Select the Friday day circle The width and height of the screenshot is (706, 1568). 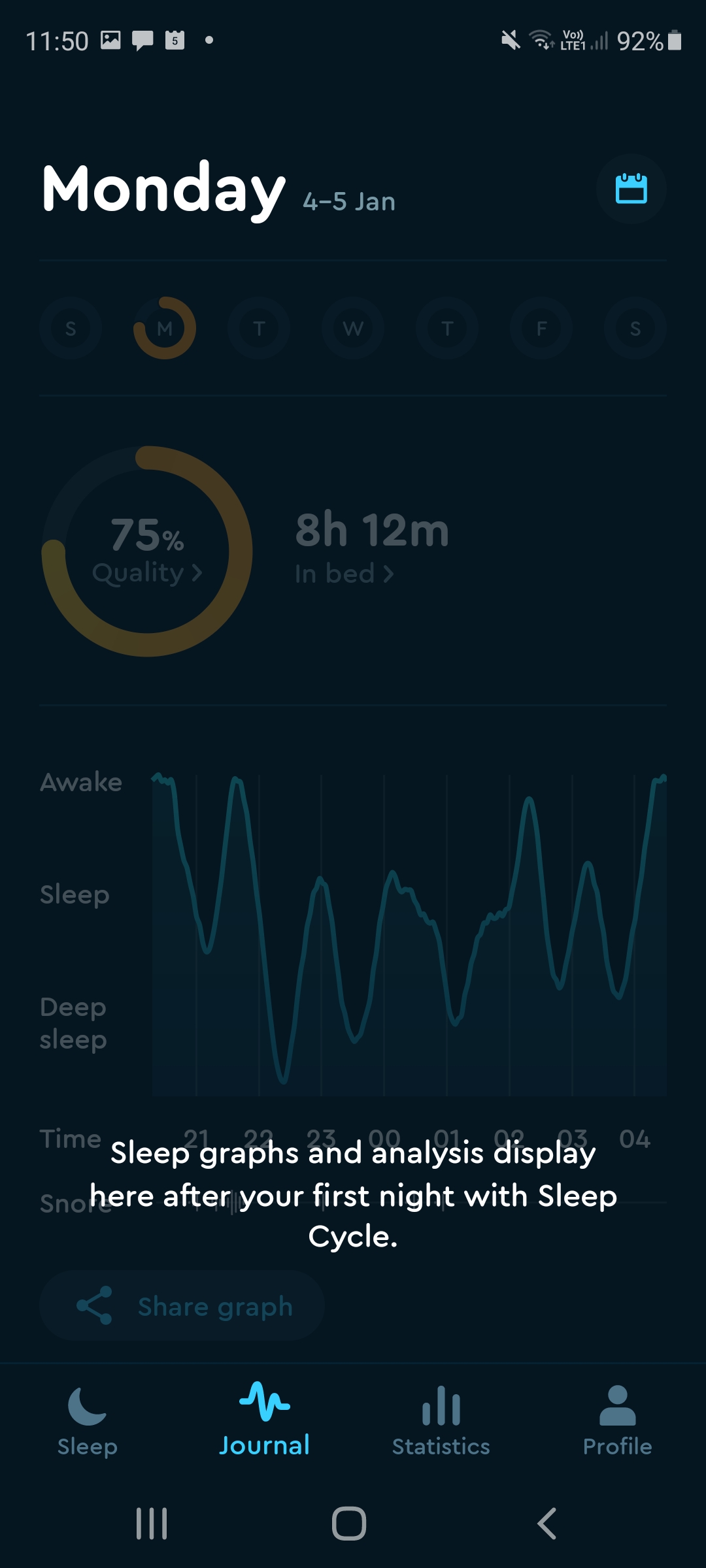pos(541,328)
